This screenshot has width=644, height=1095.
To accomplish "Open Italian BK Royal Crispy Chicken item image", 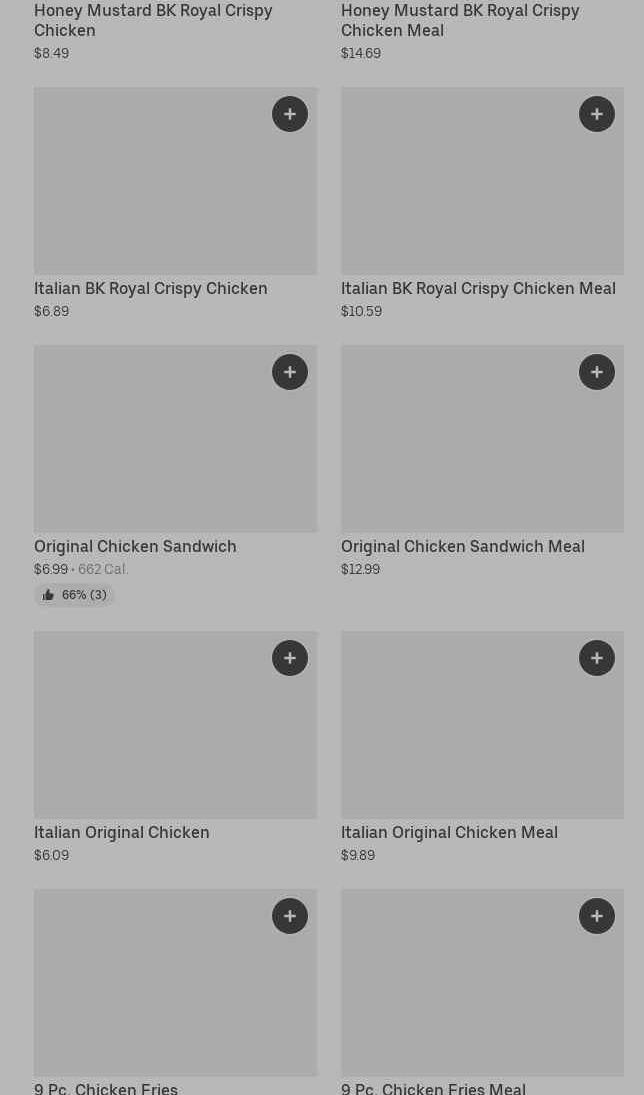I will [175, 181].
